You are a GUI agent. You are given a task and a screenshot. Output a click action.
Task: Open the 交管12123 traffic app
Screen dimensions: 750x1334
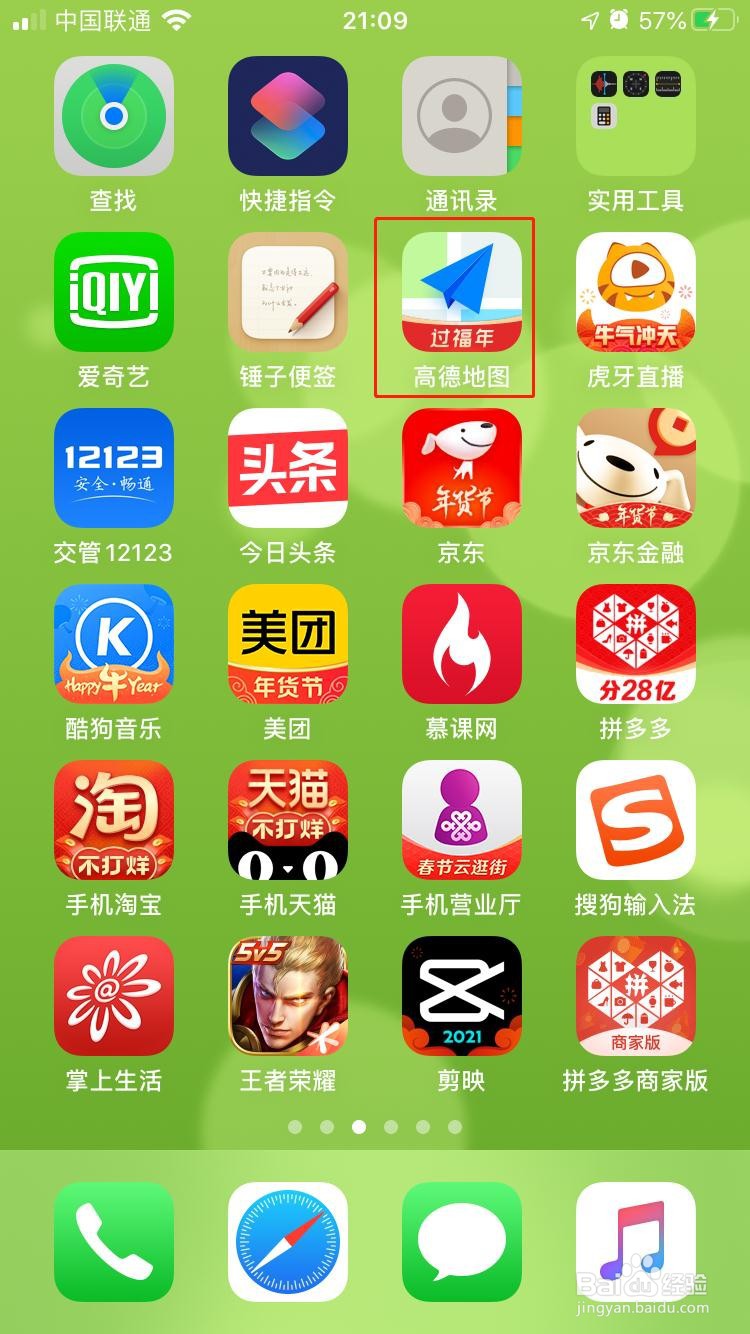pyautogui.click(x=114, y=468)
